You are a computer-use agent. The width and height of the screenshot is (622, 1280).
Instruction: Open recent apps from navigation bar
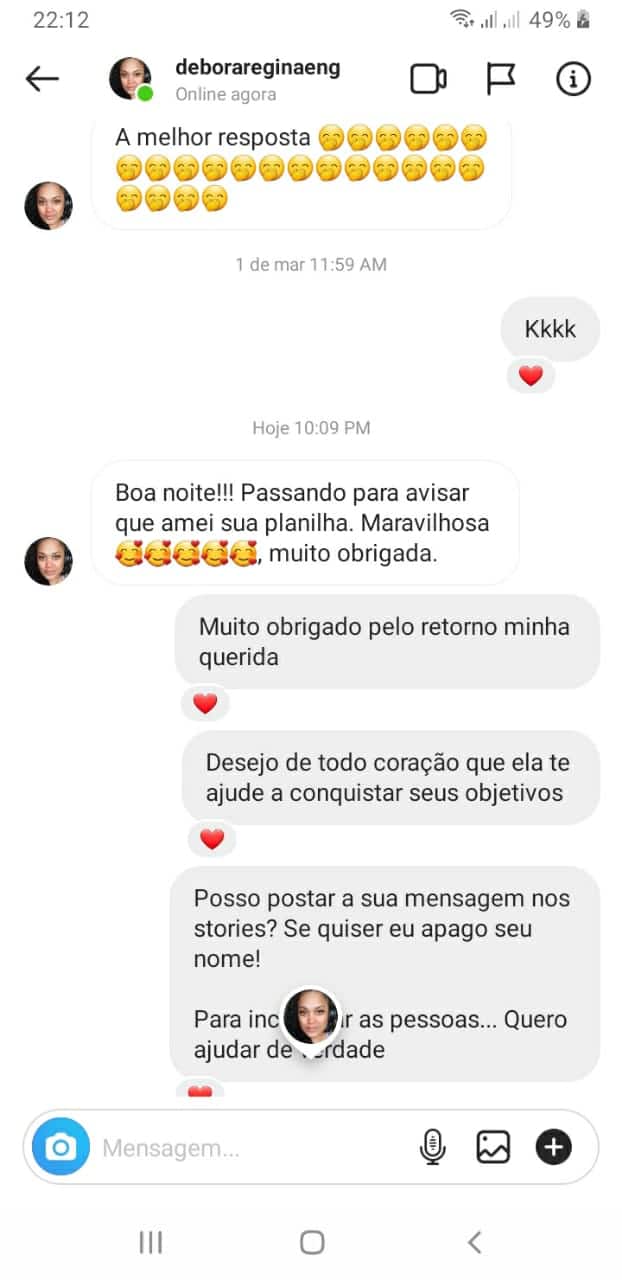[150, 1242]
